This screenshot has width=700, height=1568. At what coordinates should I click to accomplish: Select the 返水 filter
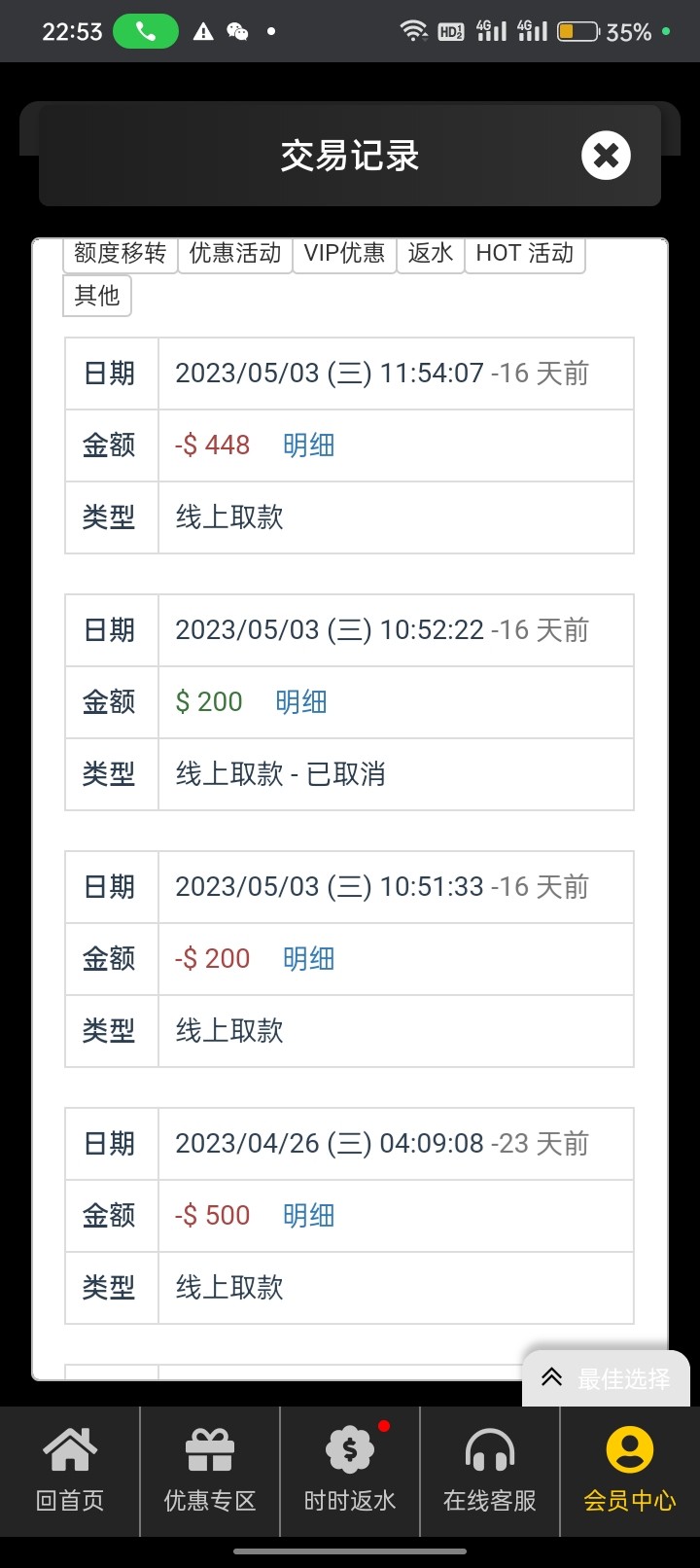[x=430, y=254]
